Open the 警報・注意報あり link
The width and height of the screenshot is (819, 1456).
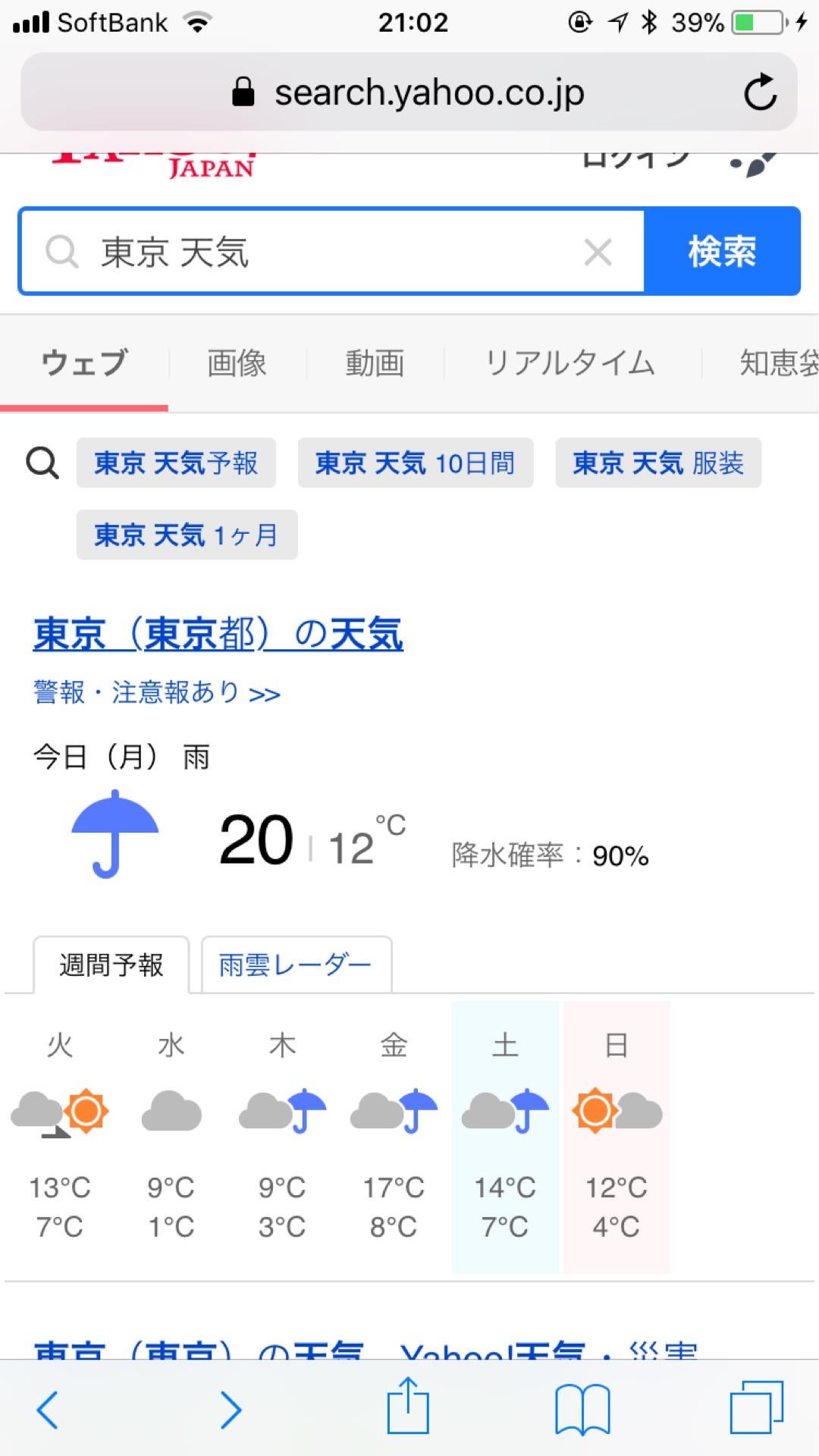click(155, 692)
